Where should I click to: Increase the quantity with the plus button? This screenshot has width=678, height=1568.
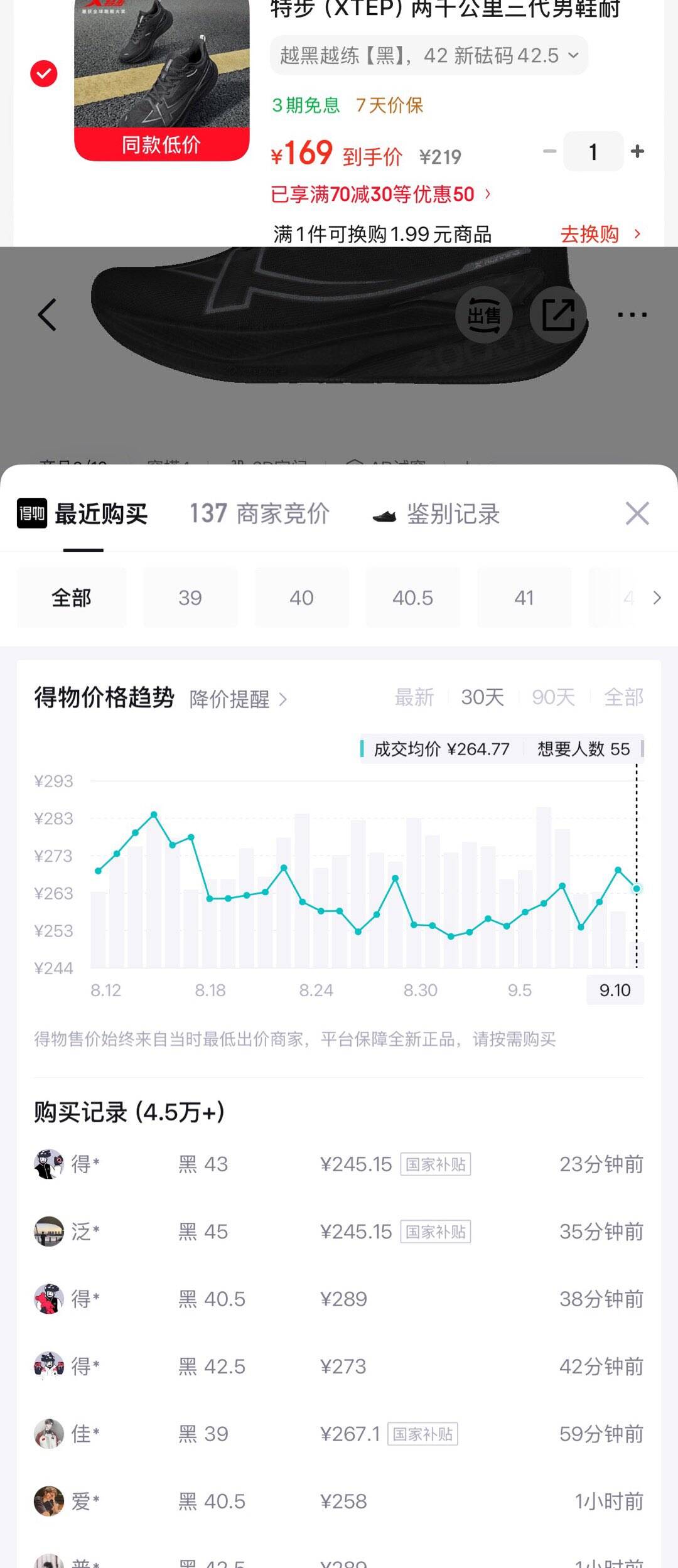coord(637,151)
